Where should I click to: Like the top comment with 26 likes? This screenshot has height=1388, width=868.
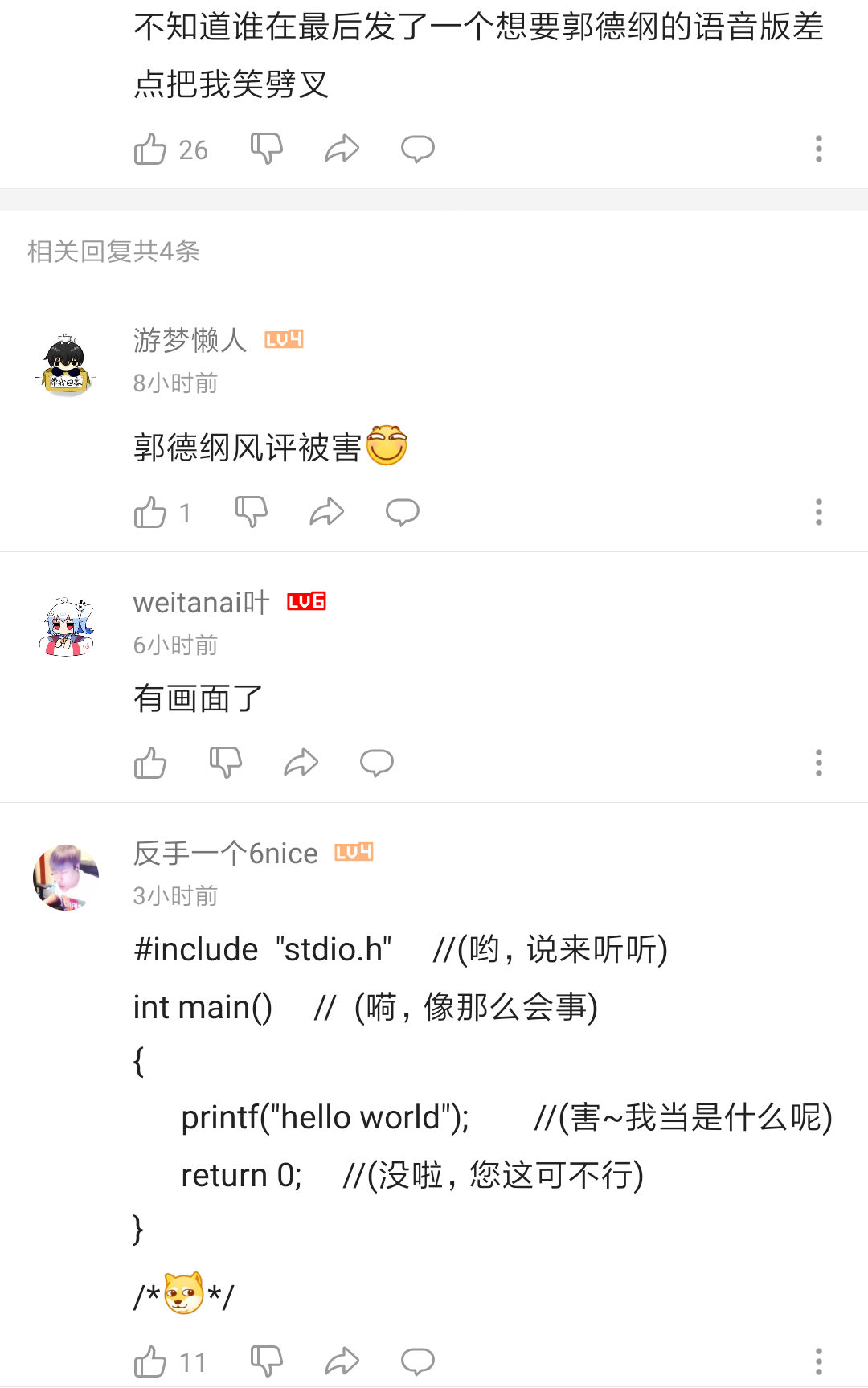150,149
